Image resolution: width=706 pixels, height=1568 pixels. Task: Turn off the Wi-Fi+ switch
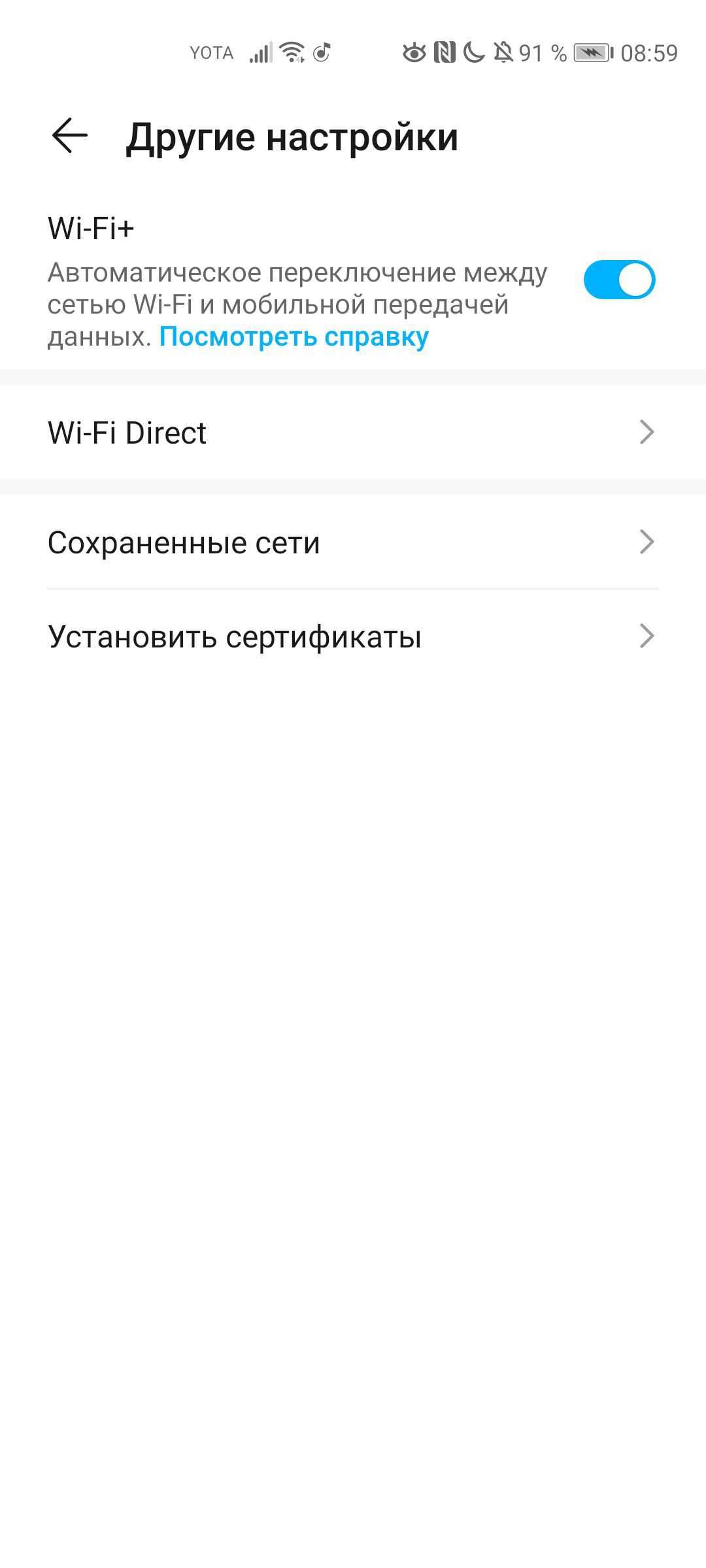point(619,280)
